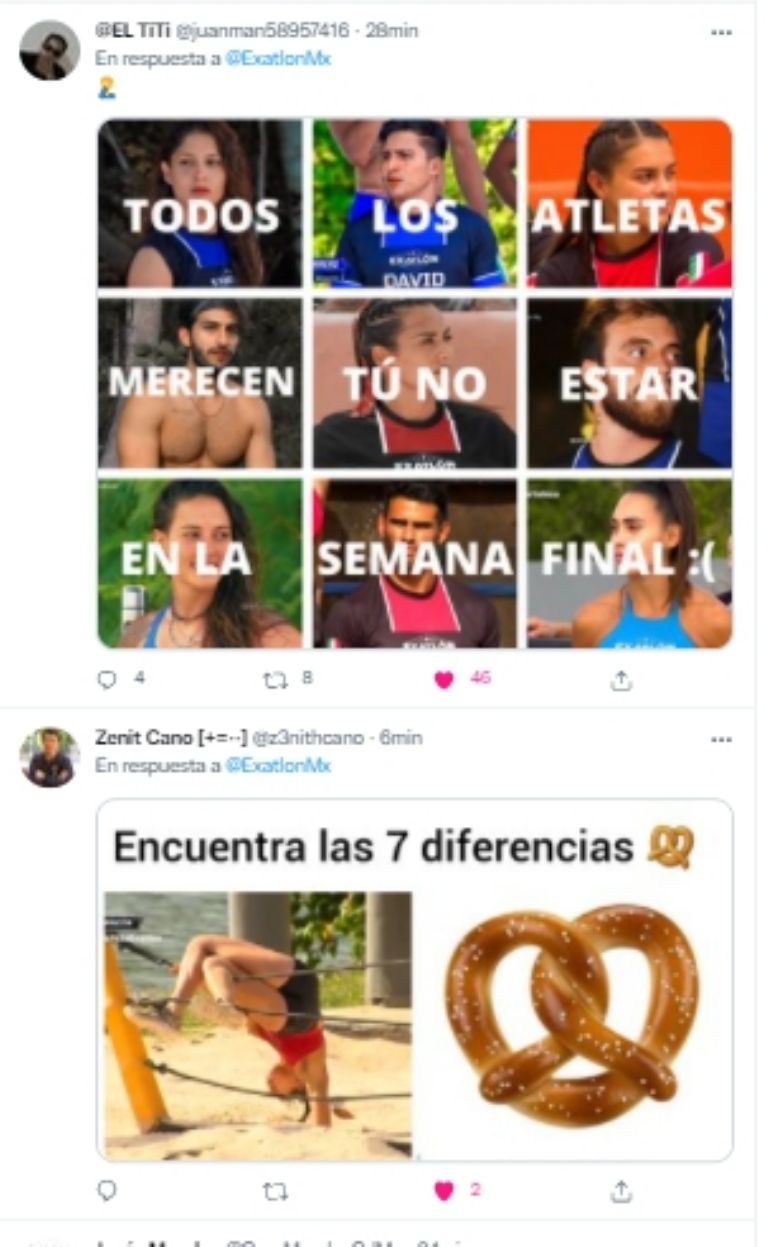Screen dimensions: 768x1247
Task: Open @ExatlonMx link in EL TiTi's tweet
Action: point(277,59)
